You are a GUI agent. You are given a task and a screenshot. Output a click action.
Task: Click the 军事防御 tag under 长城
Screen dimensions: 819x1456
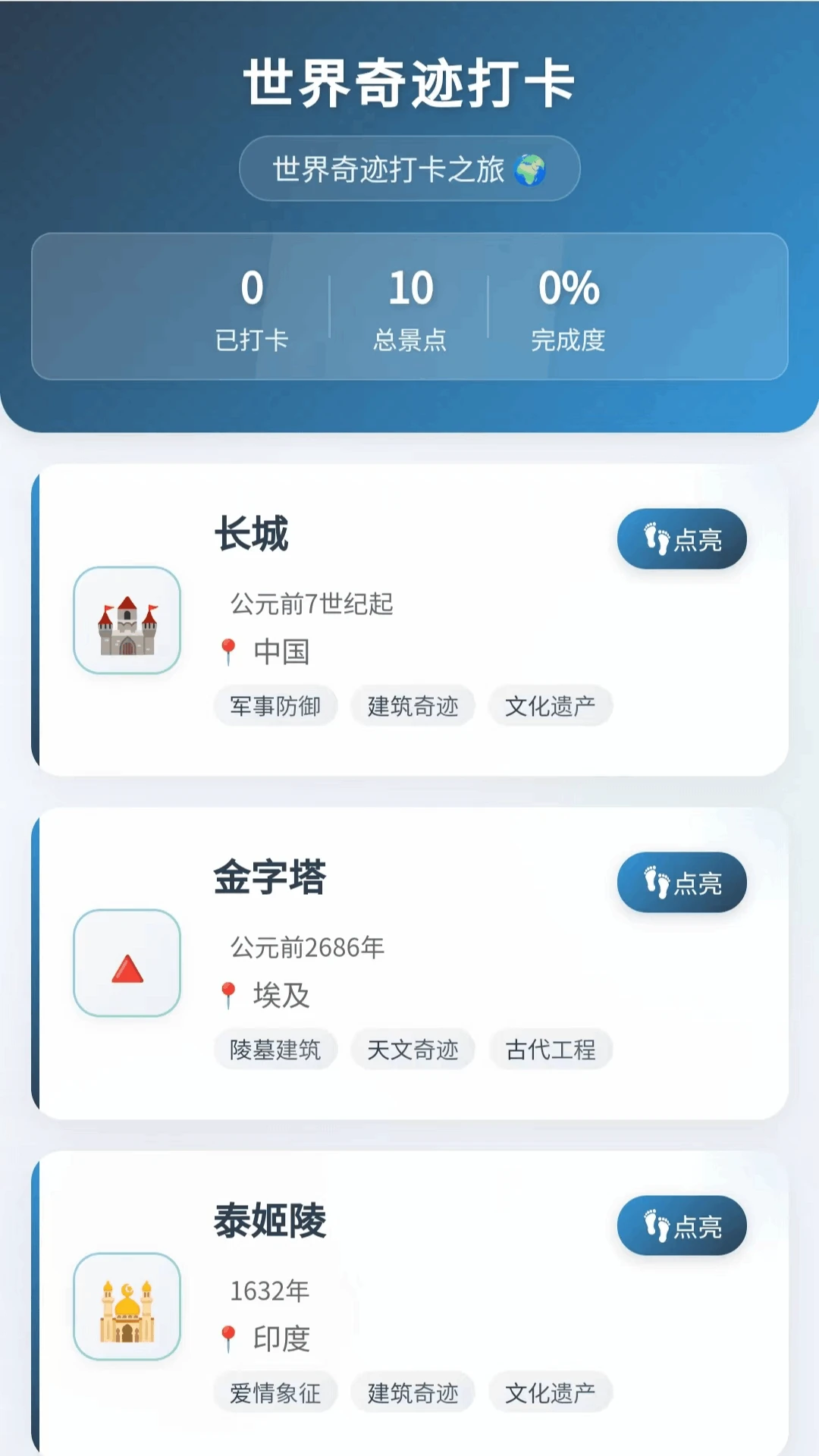(x=275, y=706)
